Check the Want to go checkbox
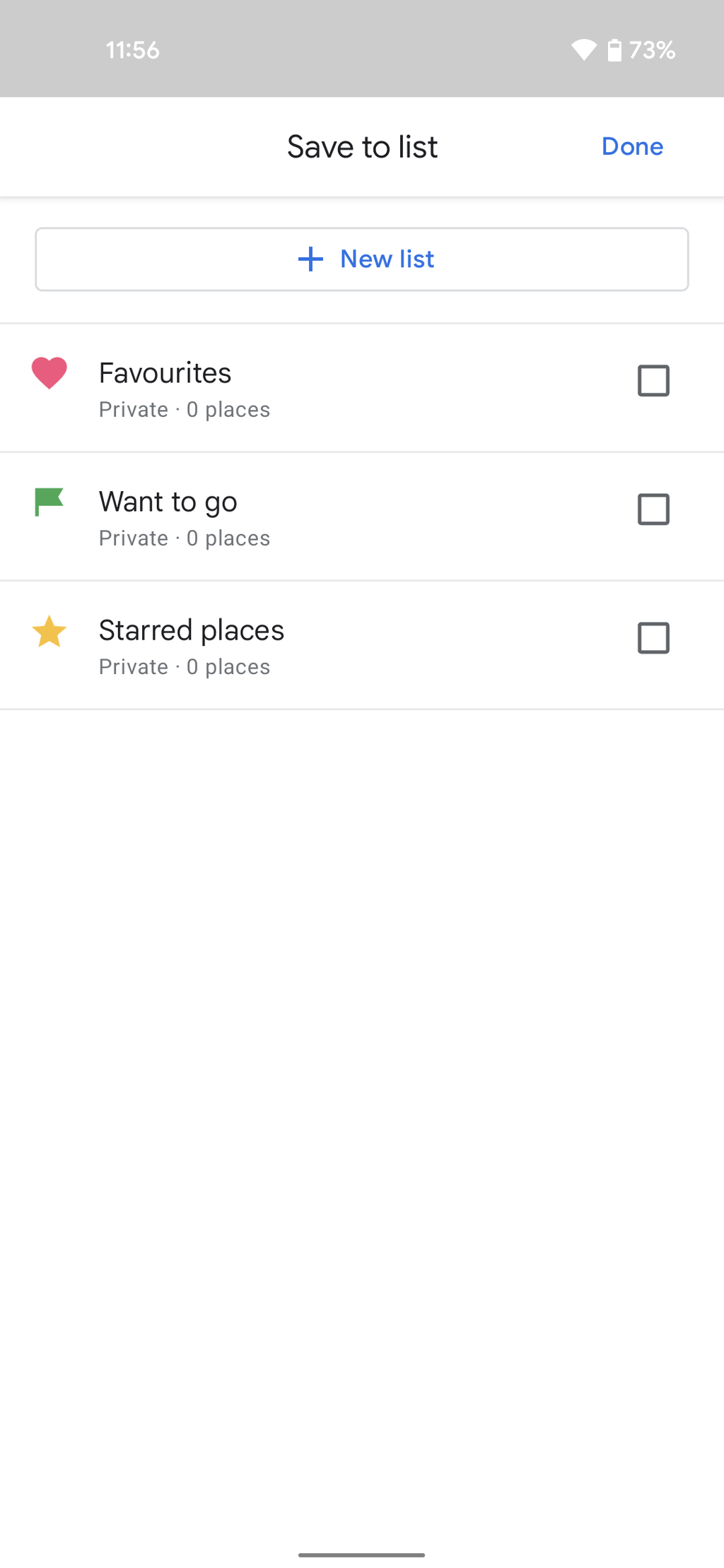The width and height of the screenshot is (724, 1568). (x=653, y=509)
